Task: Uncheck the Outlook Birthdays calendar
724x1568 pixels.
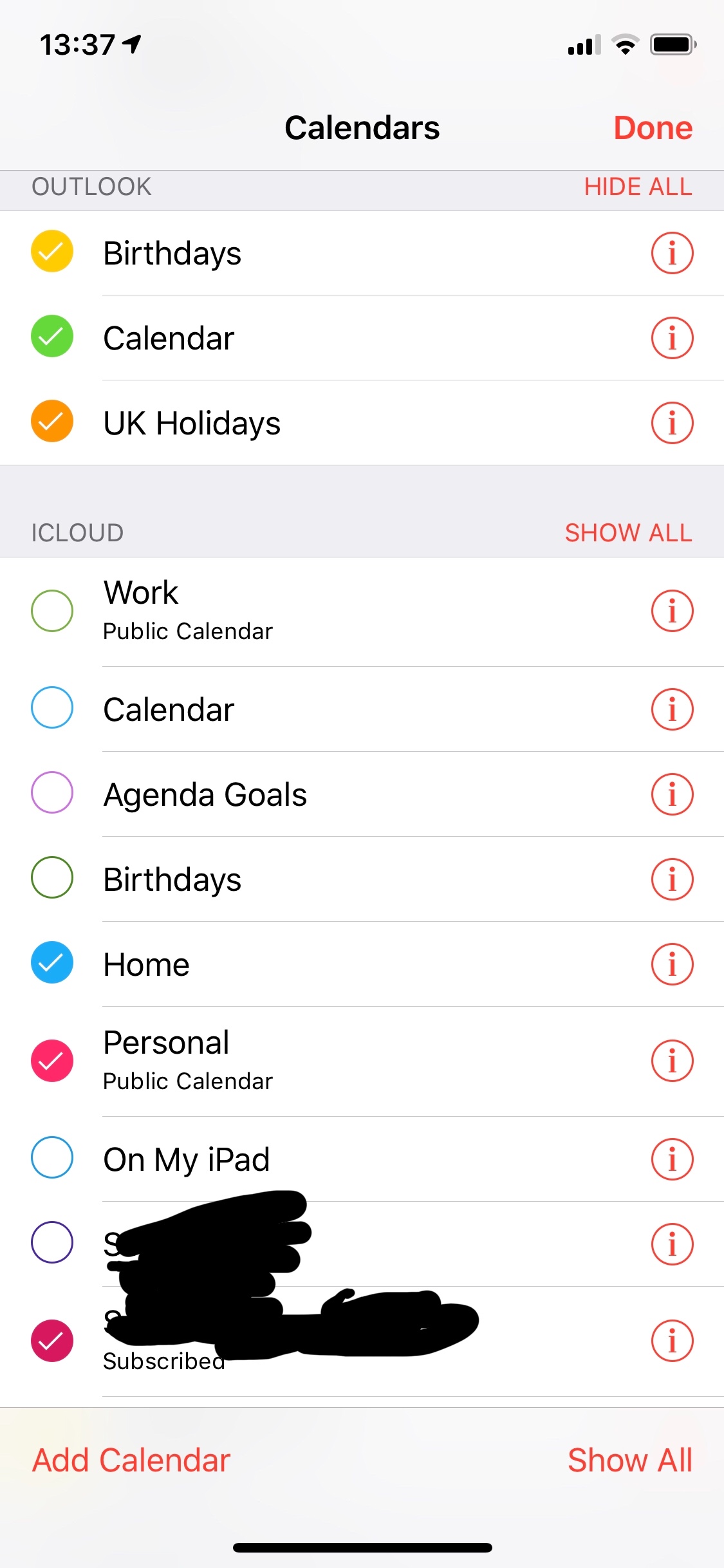Action: (x=52, y=252)
